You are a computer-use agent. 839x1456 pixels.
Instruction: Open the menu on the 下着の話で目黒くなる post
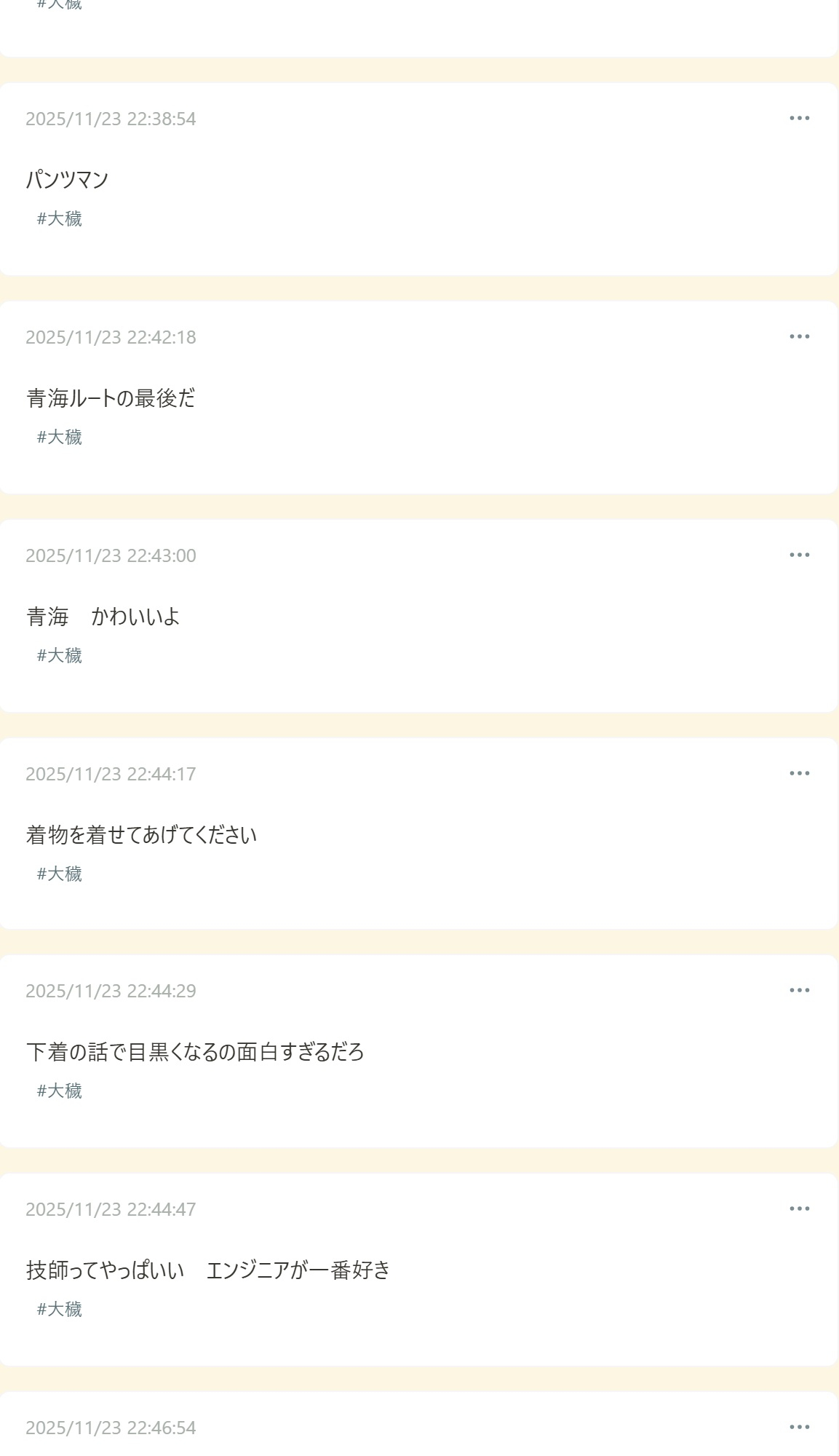(799, 990)
